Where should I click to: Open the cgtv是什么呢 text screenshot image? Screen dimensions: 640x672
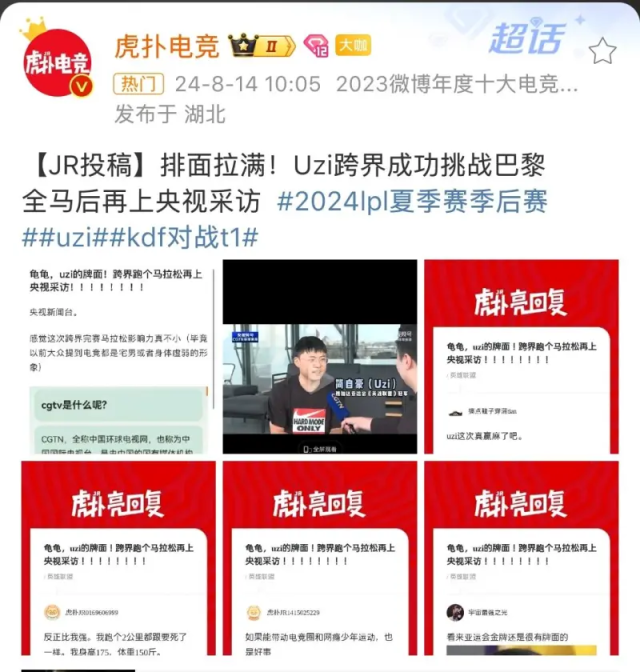[118, 356]
